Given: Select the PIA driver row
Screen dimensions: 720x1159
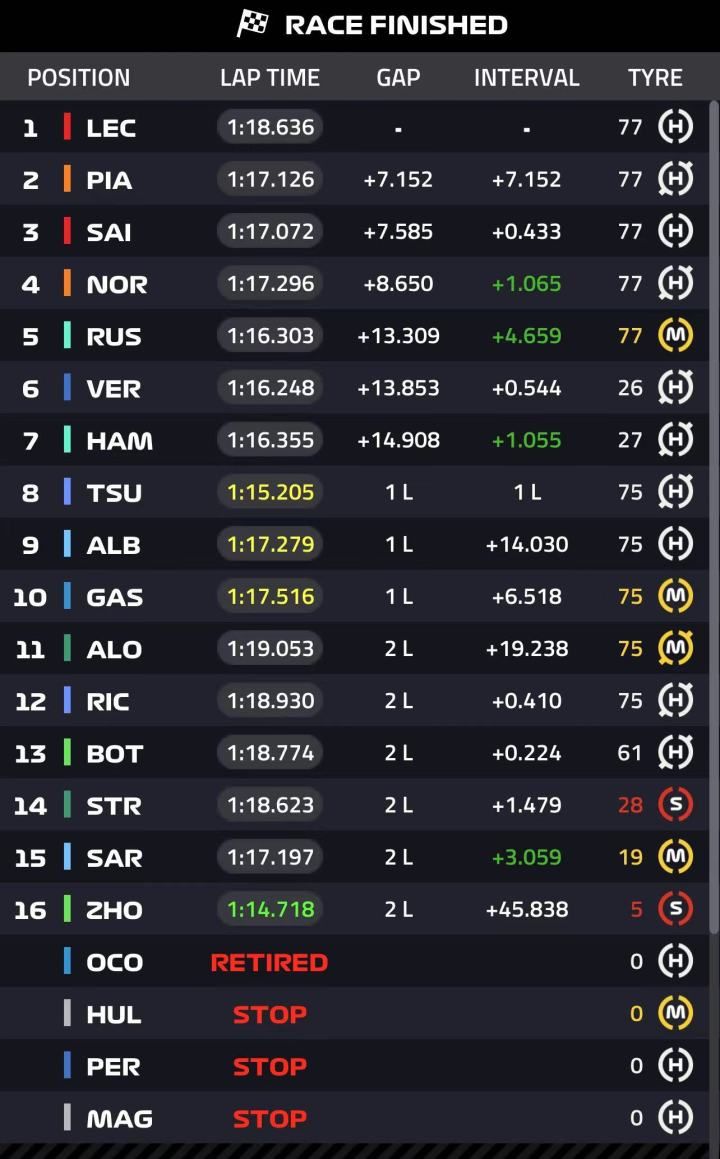Looking at the screenshot, I should click(354, 179).
